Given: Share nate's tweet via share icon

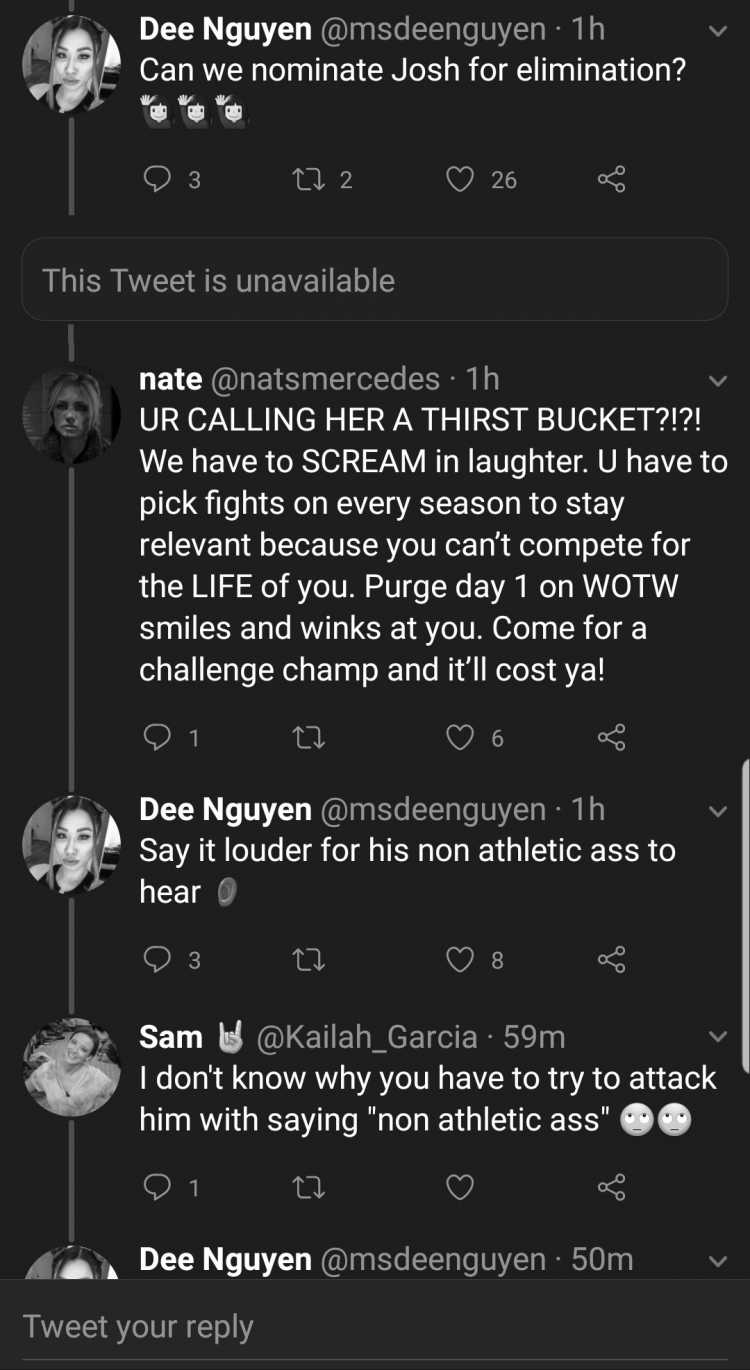Looking at the screenshot, I should pyautogui.click(x=611, y=738).
